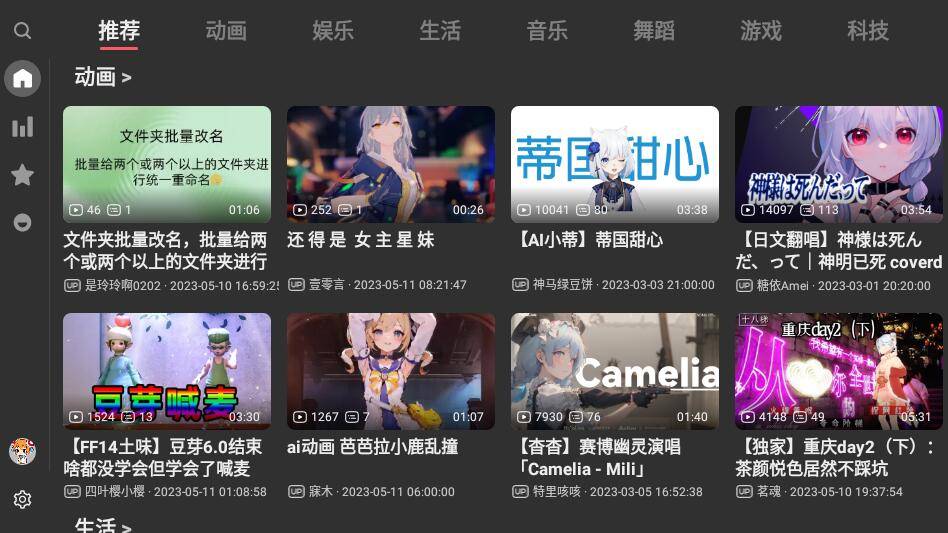Viewport: 948px width, 533px height.
Task: Select the 游戏 tab
Action: pos(761,31)
